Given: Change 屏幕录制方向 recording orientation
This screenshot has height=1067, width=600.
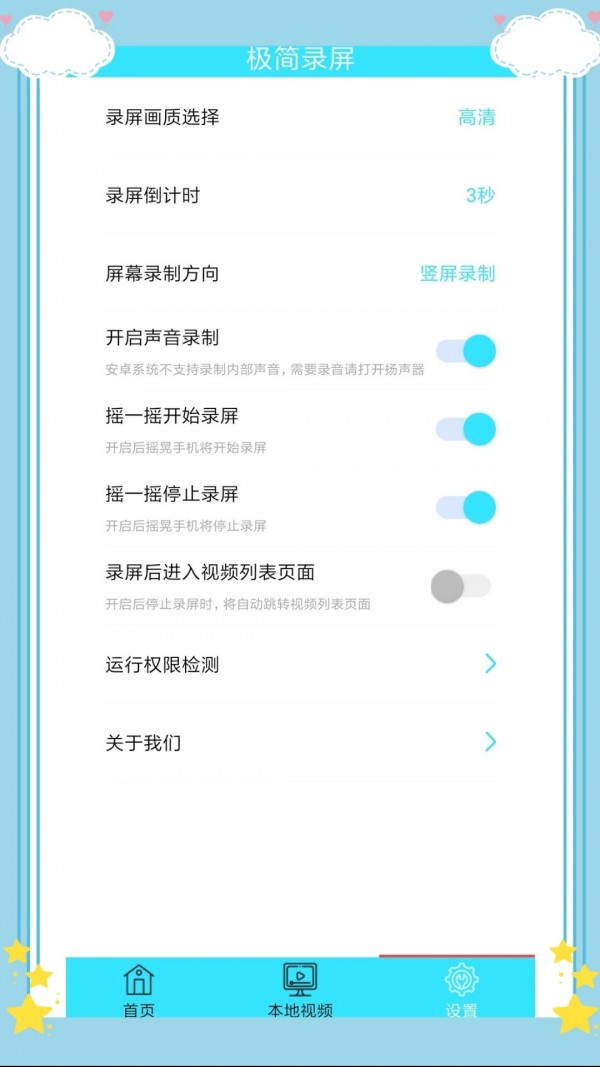Looking at the screenshot, I should (457, 273).
